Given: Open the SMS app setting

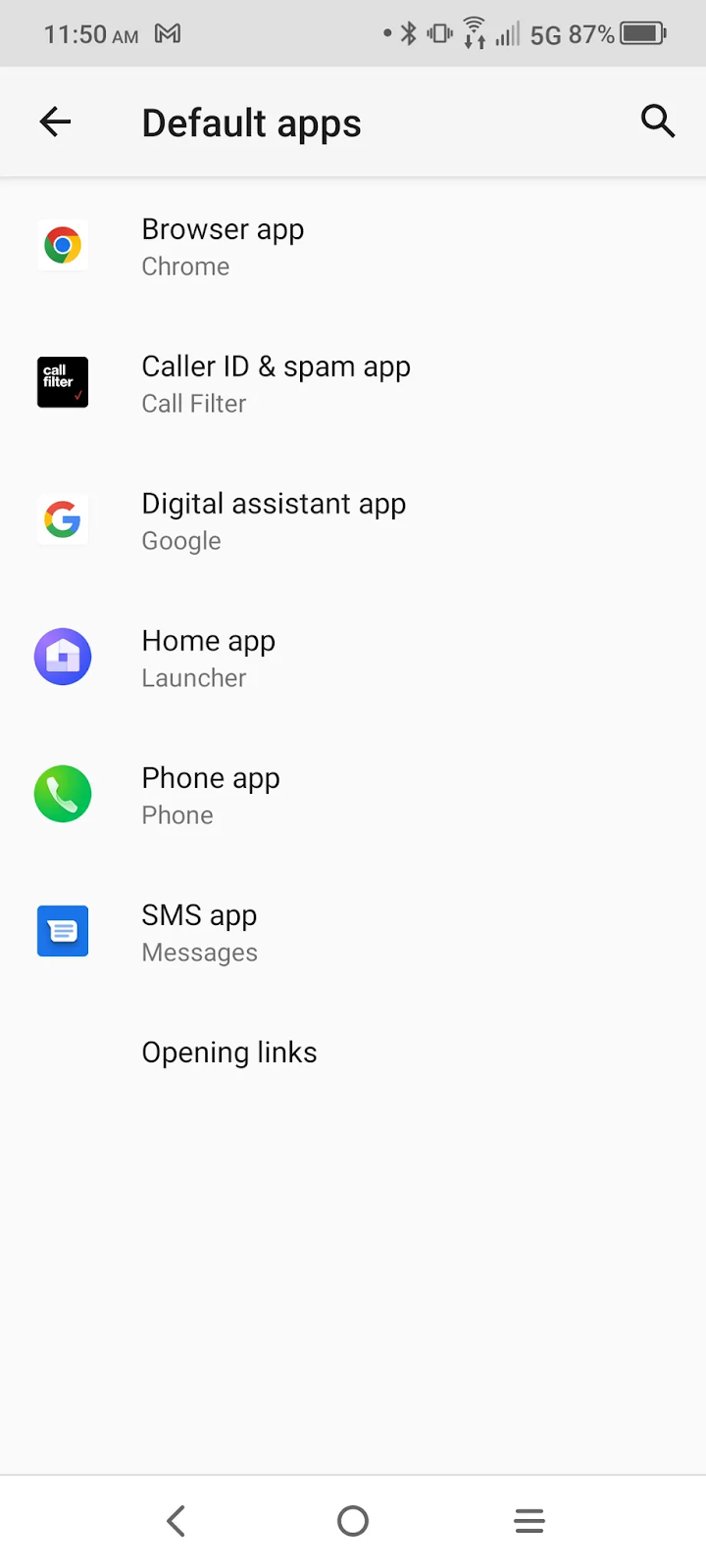Looking at the screenshot, I should pyautogui.click(x=353, y=932).
